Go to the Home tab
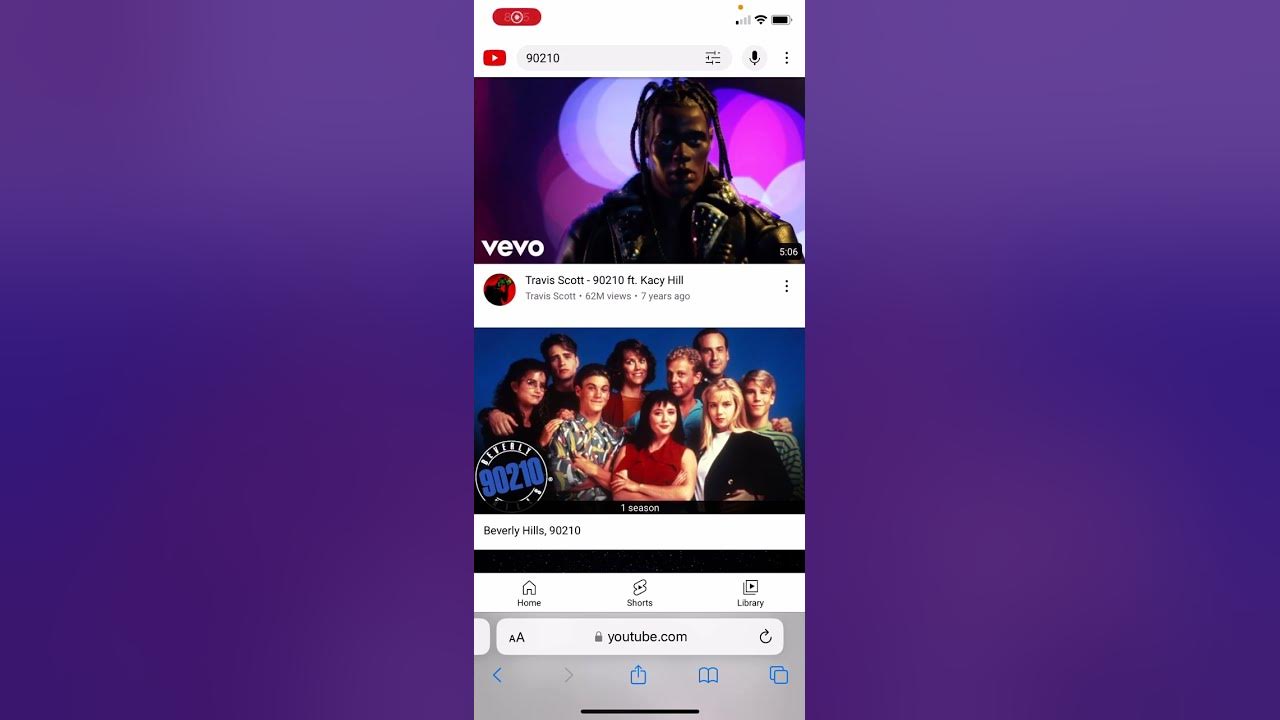Image resolution: width=1280 pixels, height=720 pixels. point(529,593)
